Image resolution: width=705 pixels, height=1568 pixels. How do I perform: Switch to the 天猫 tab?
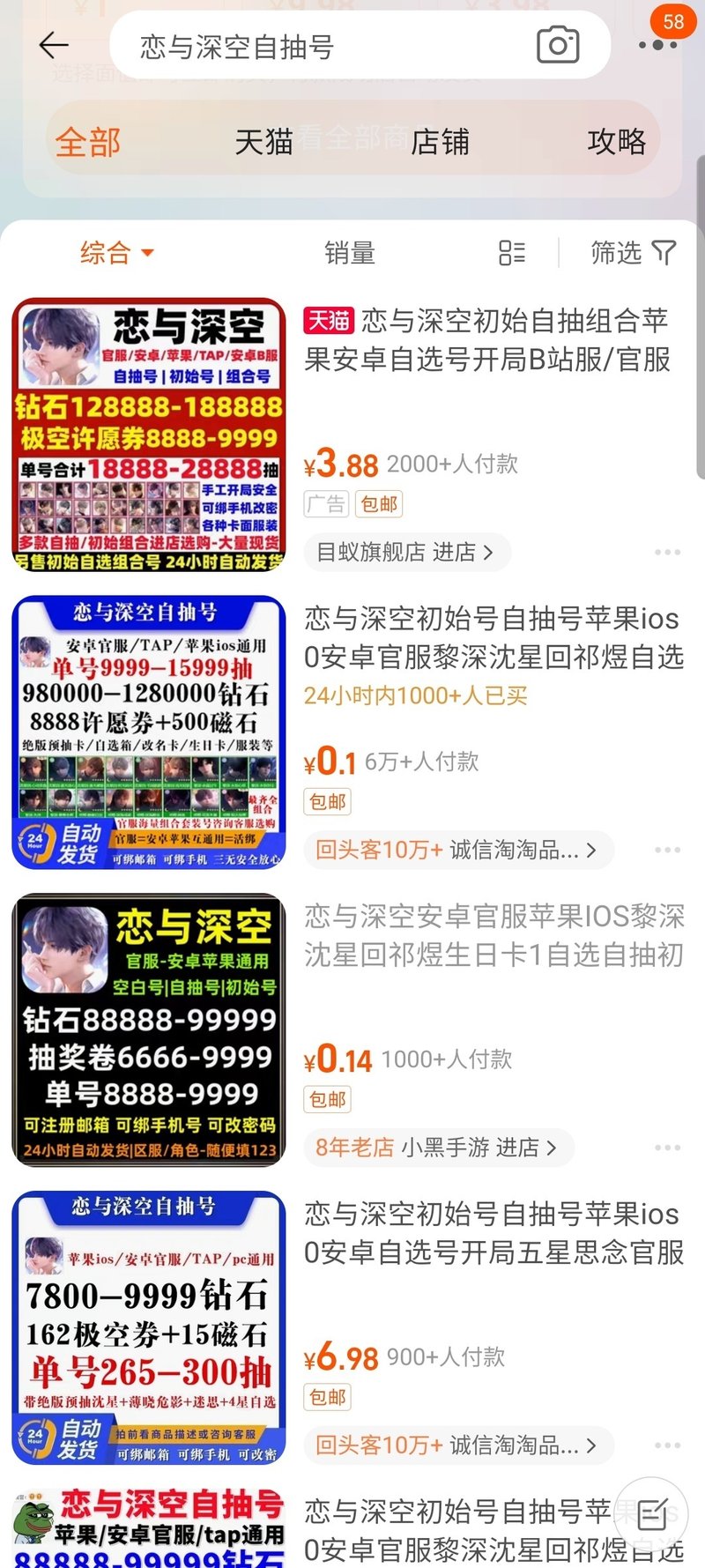pyautogui.click(x=263, y=142)
